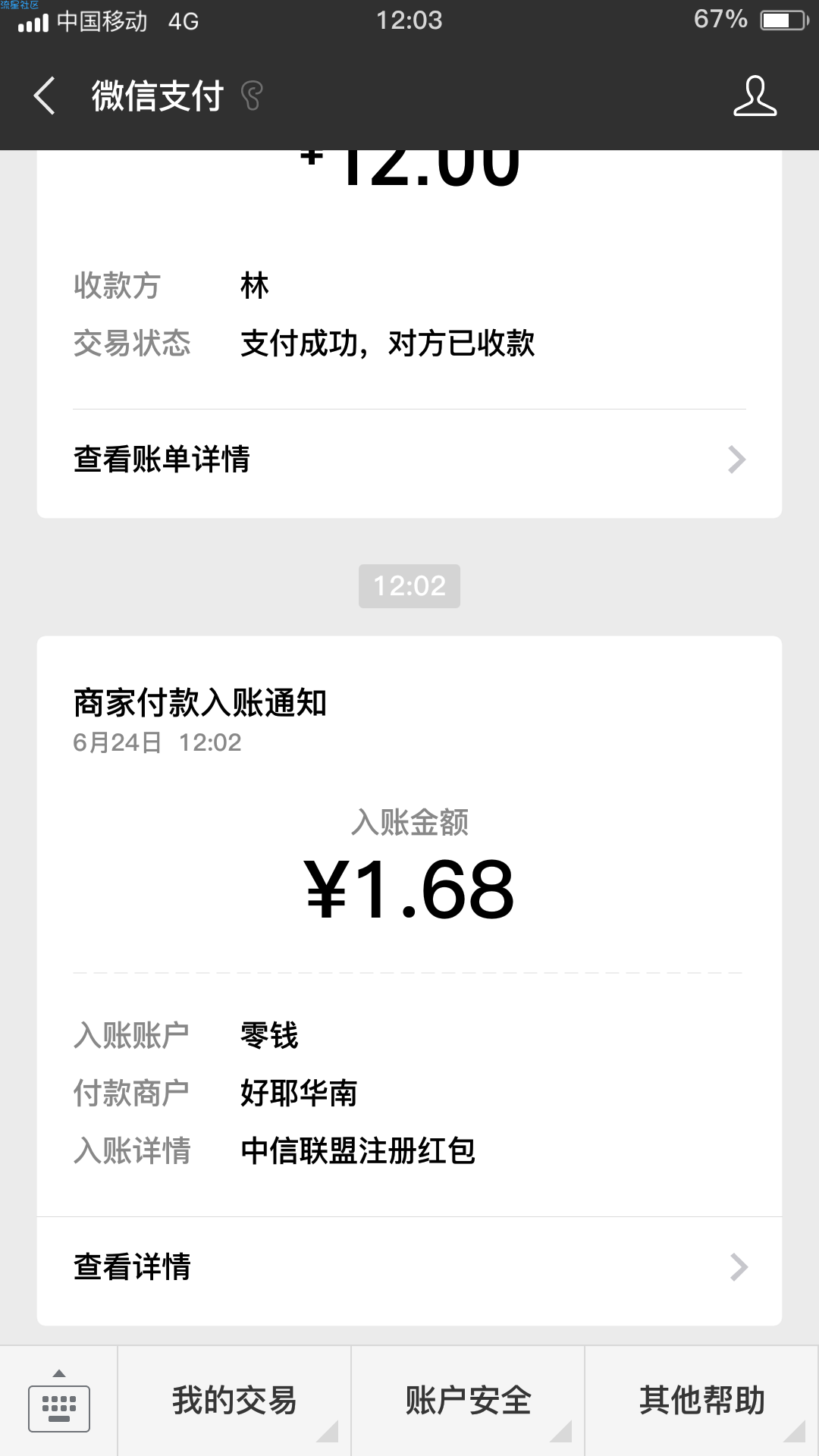Image resolution: width=819 pixels, height=1456 pixels.
Task: Open 查看账单详情 for the payment to 林
Action: pyautogui.click(x=409, y=460)
